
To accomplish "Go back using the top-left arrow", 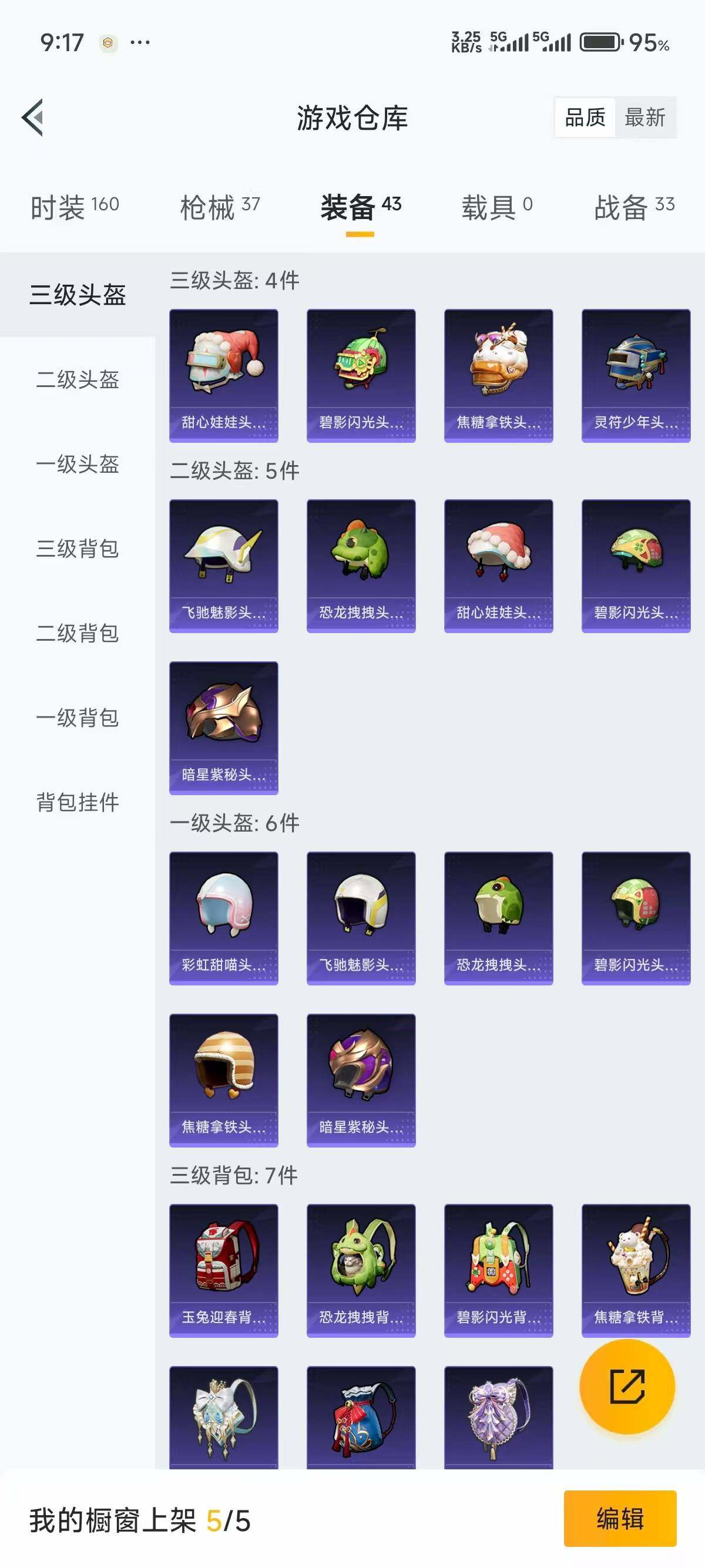I will click(x=33, y=118).
